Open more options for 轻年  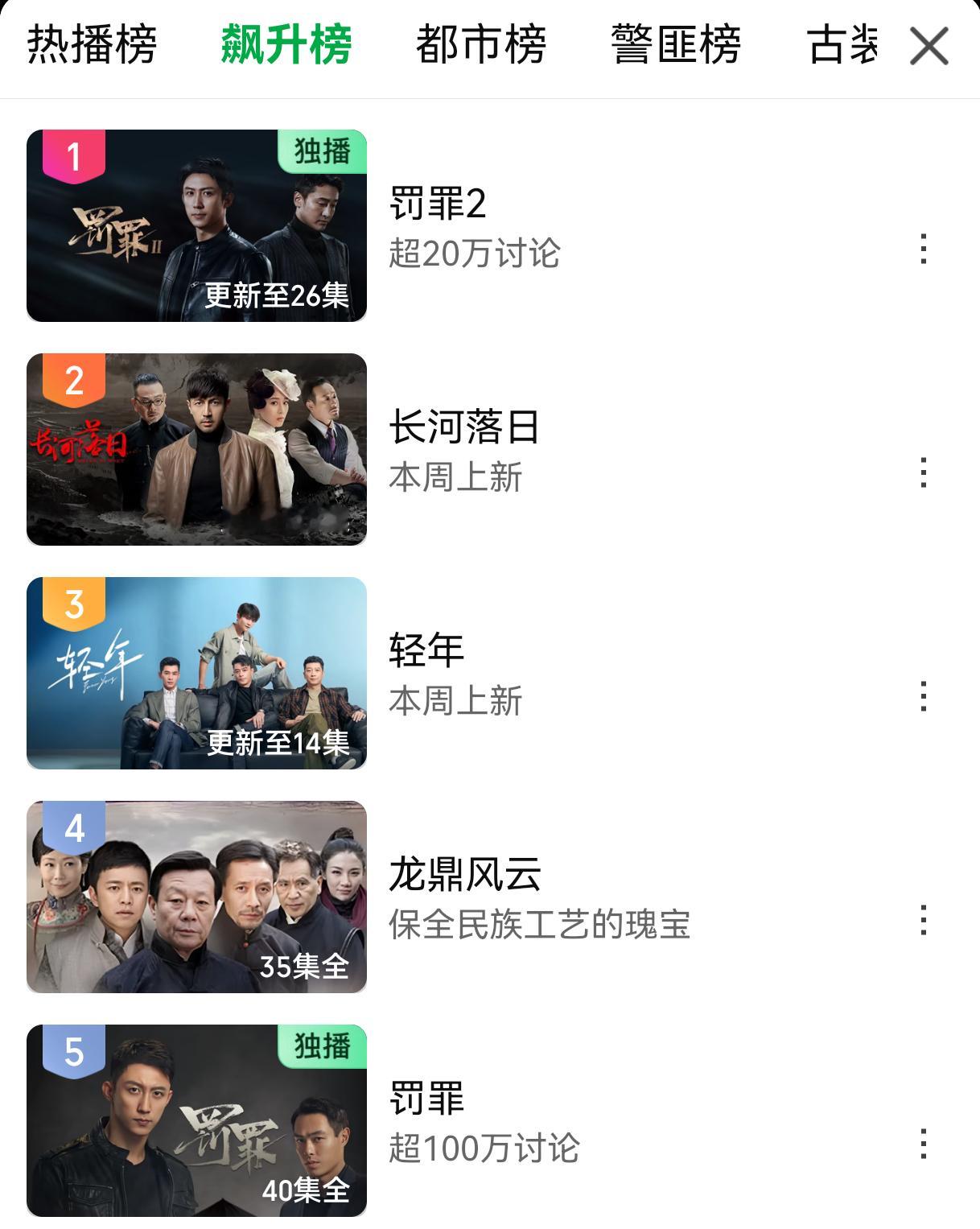click(x=924, y=697)
